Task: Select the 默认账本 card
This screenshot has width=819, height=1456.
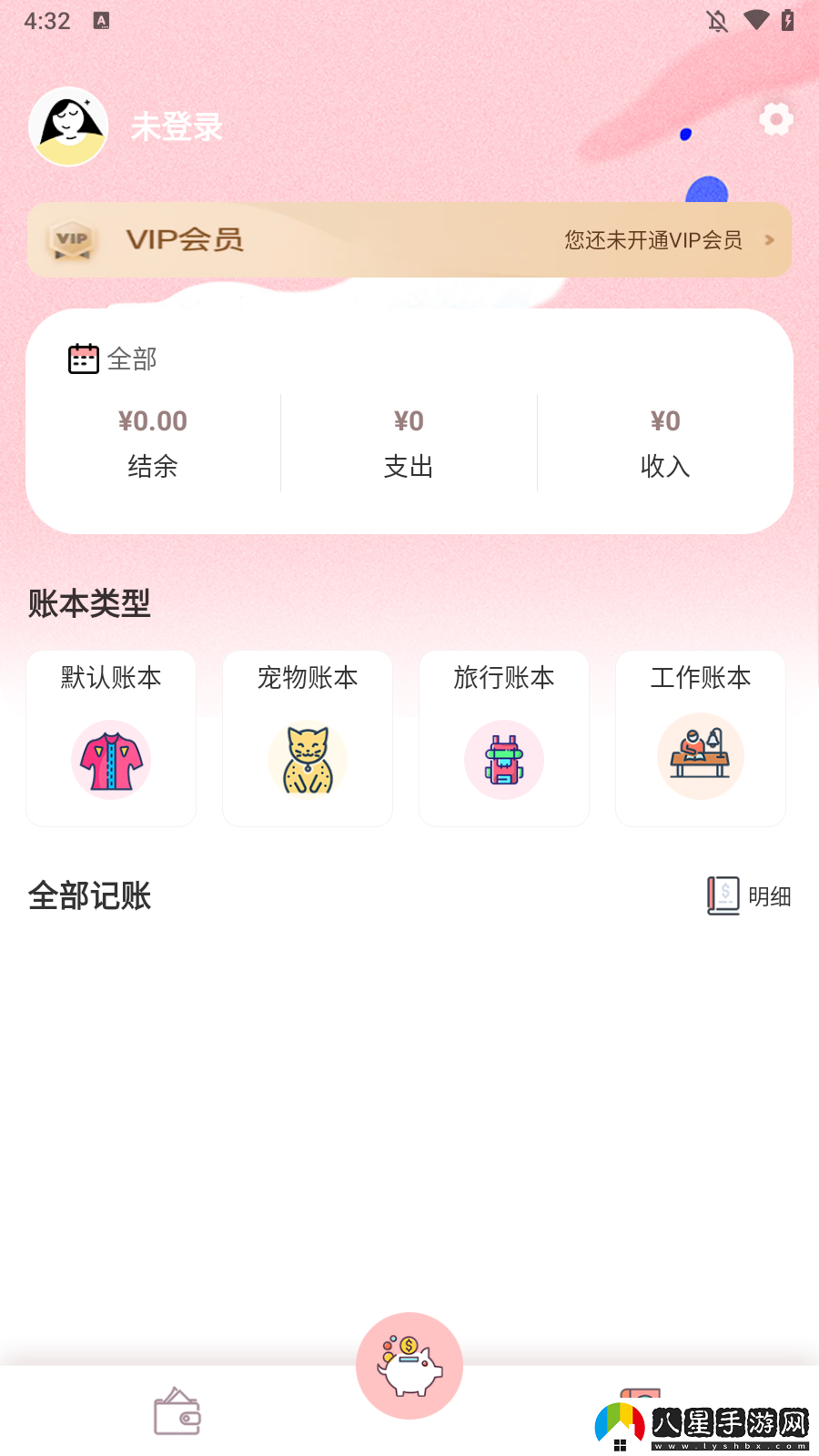Action: point(110,737)
